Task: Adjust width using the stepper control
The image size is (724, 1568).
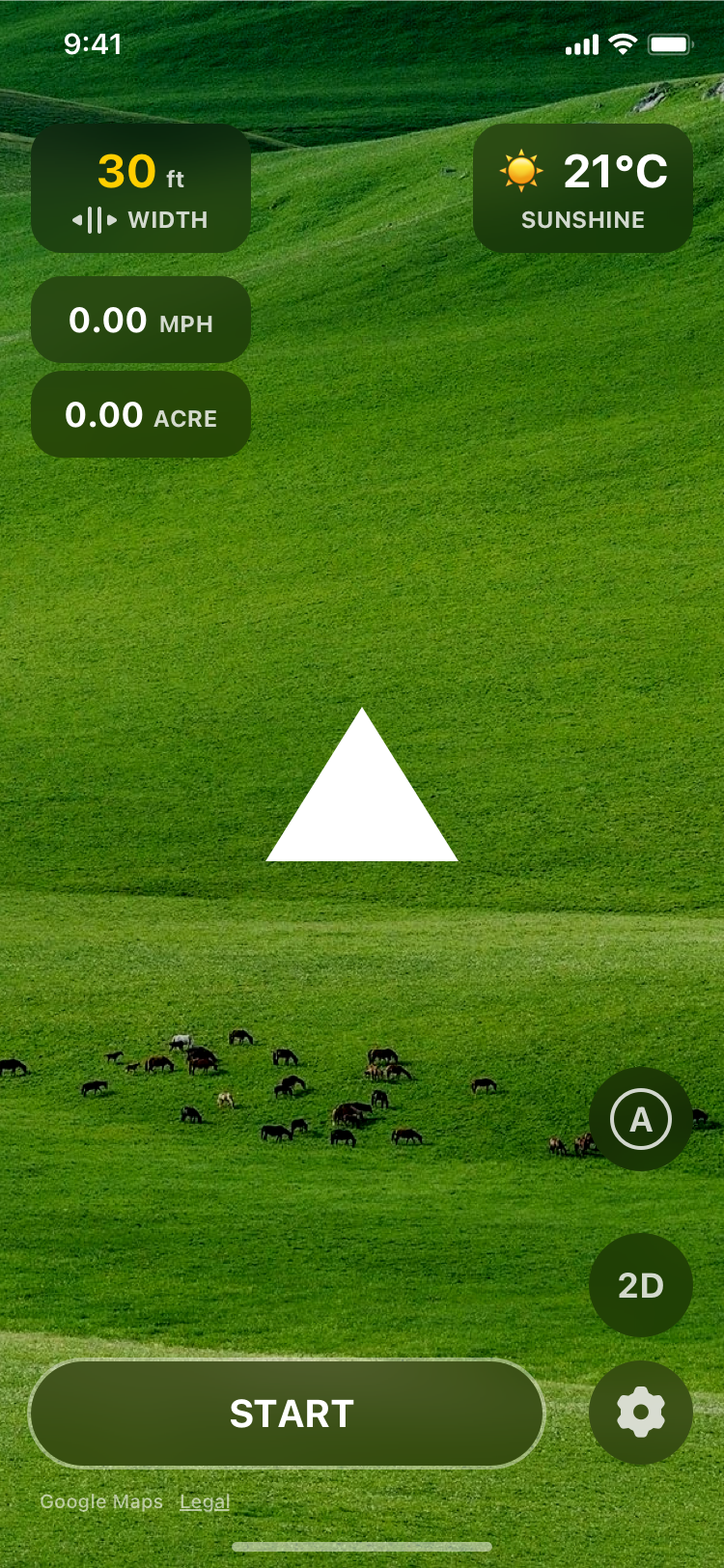Action: coord(94,220)
